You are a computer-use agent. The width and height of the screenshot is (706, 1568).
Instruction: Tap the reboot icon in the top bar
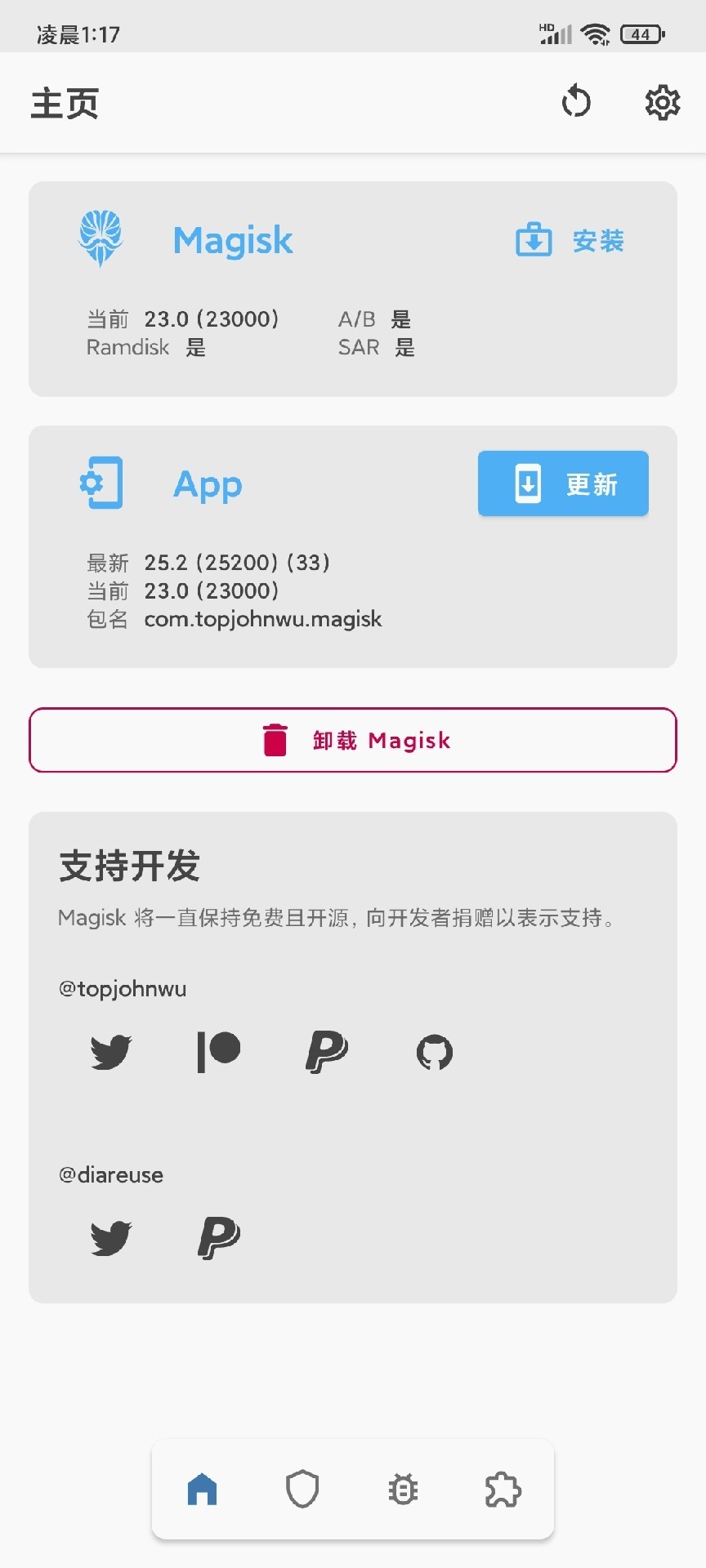(x=576, y=103)
